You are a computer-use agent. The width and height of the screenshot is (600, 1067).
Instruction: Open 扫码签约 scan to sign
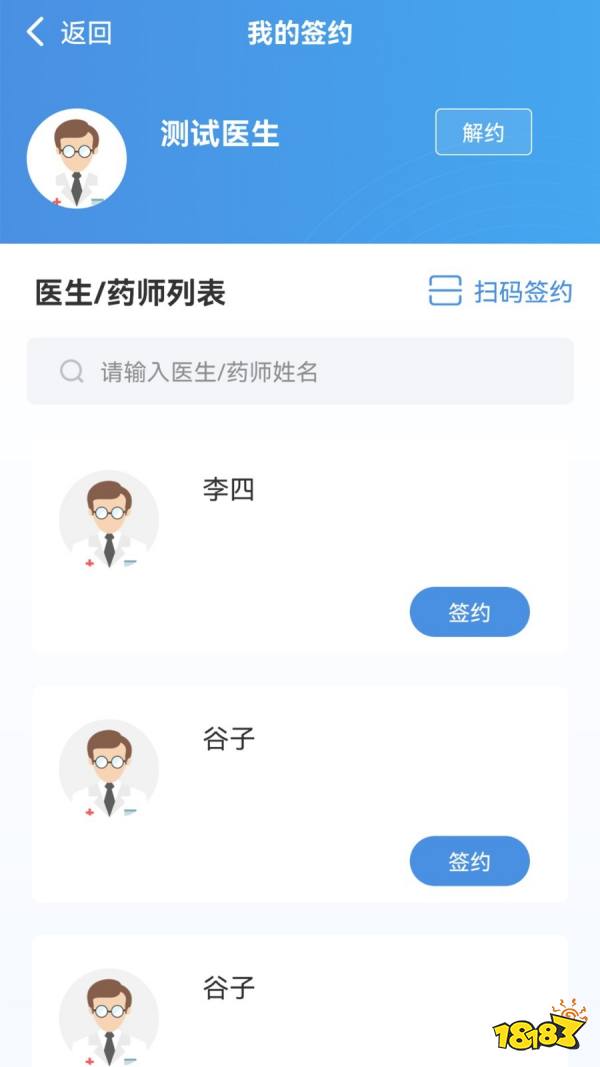[501, 291]
